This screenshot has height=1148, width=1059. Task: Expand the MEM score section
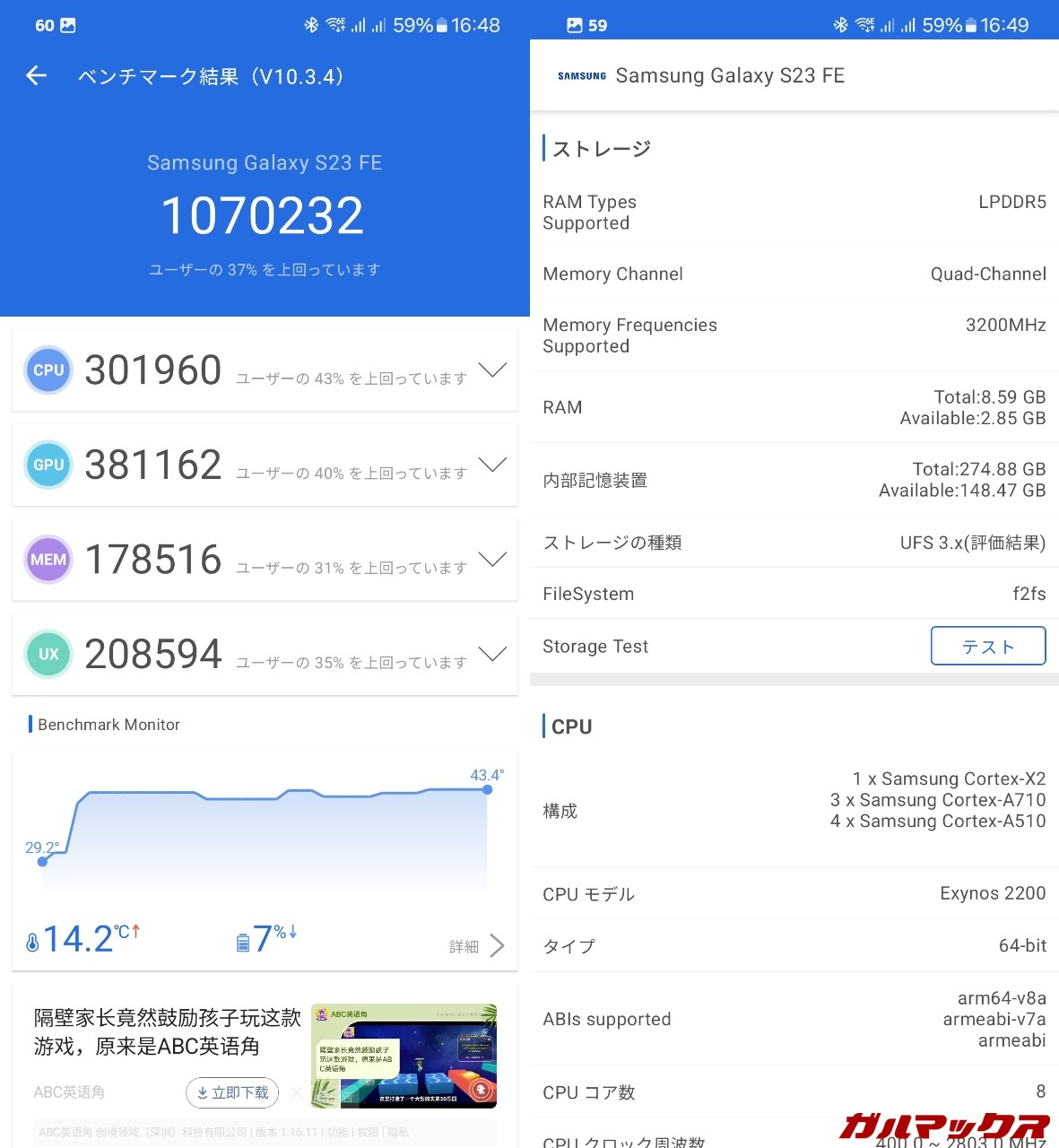pyautogui.click(x=492, y=560)
